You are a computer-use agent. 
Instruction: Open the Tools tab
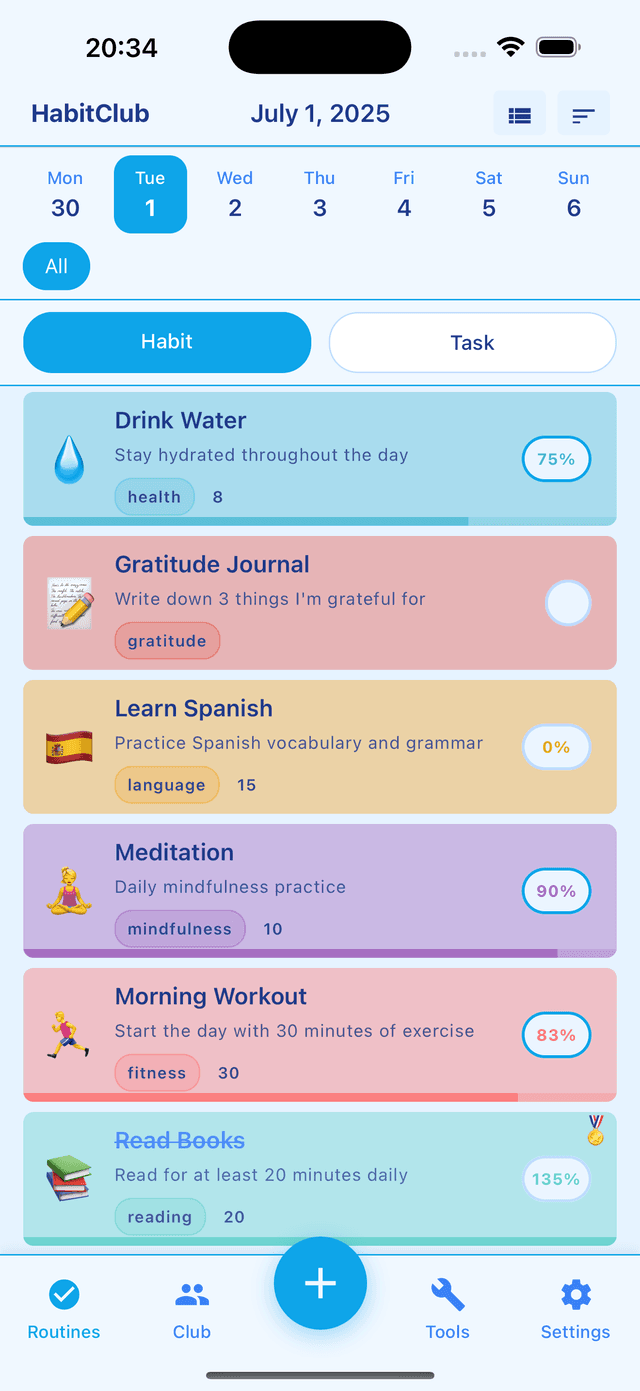[447, 1310]
